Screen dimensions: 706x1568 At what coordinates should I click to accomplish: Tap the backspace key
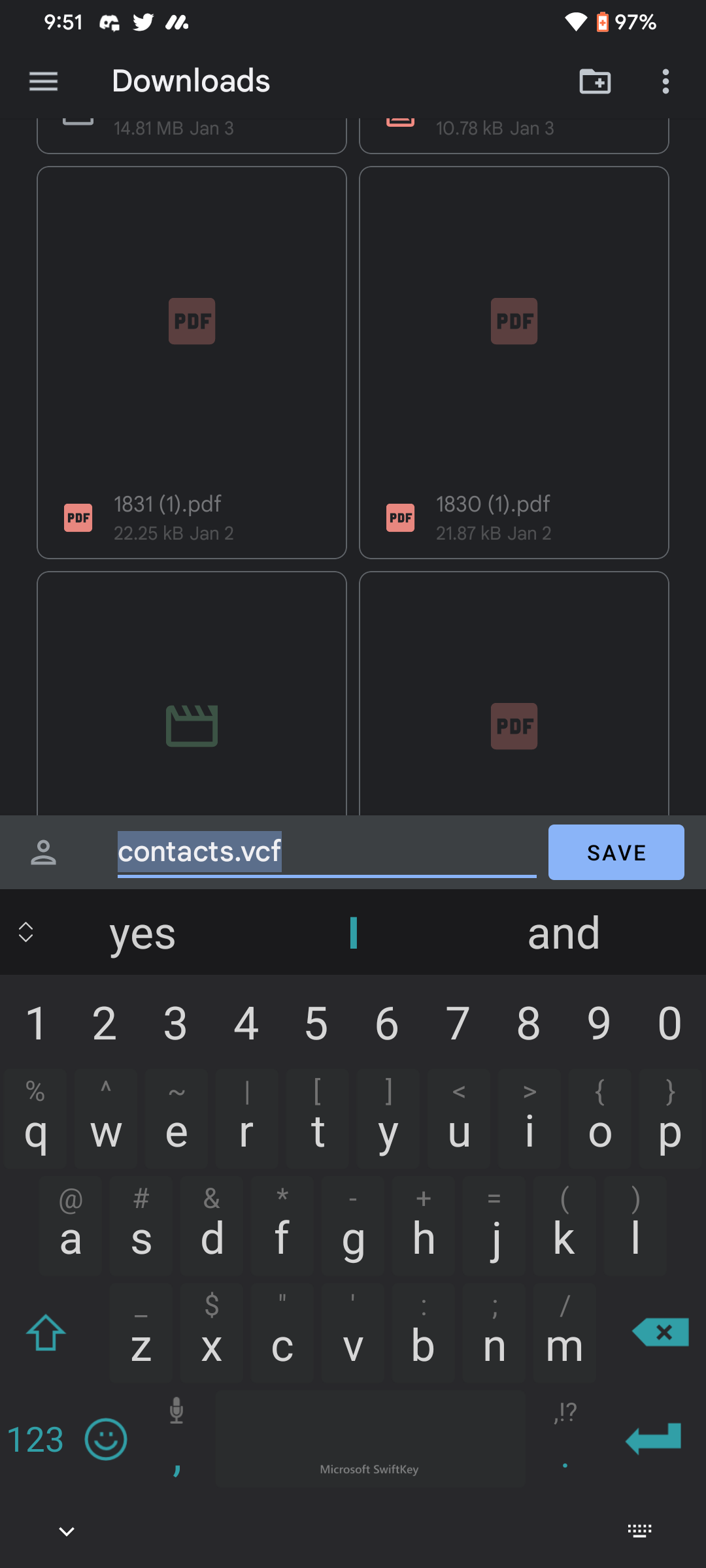[x=661, y=1332]
